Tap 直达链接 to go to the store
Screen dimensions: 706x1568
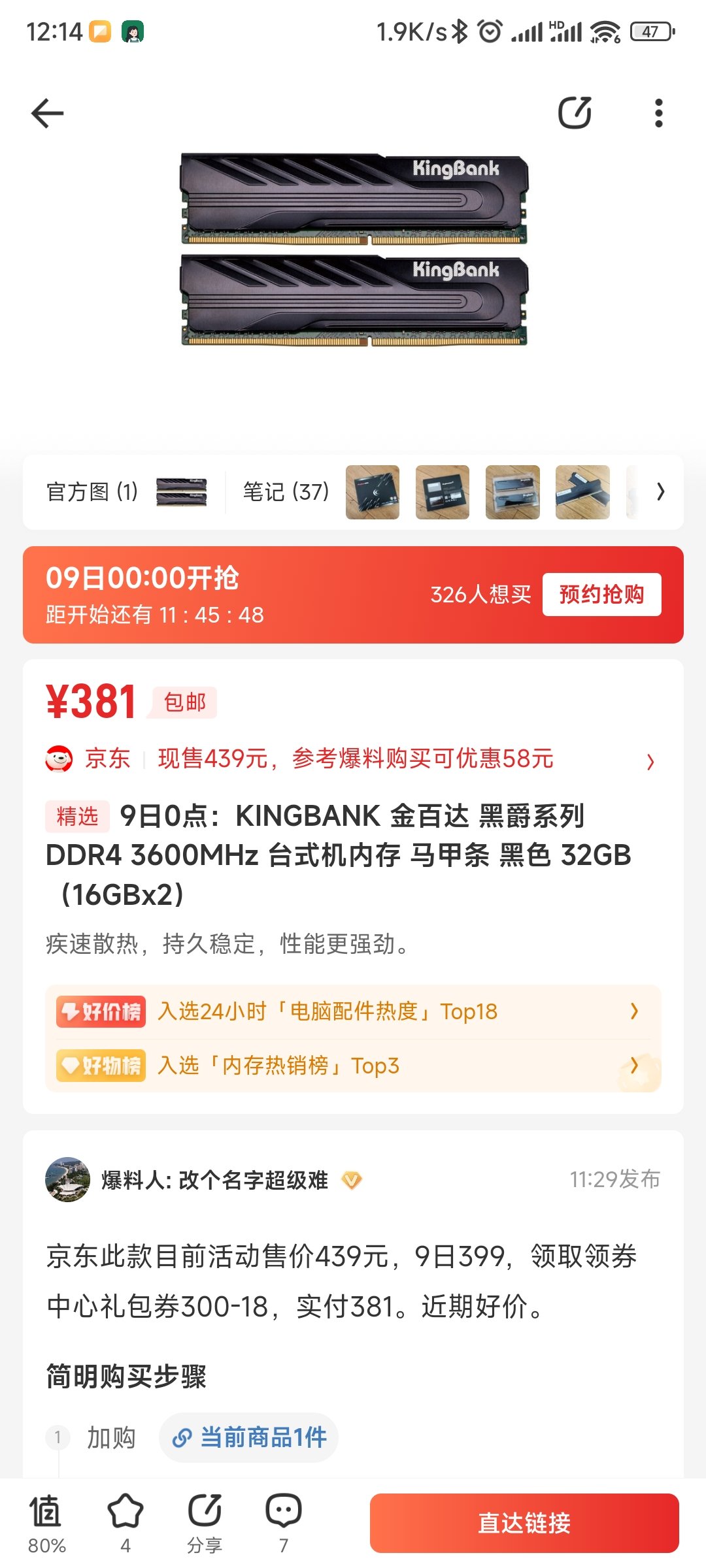524,1523
